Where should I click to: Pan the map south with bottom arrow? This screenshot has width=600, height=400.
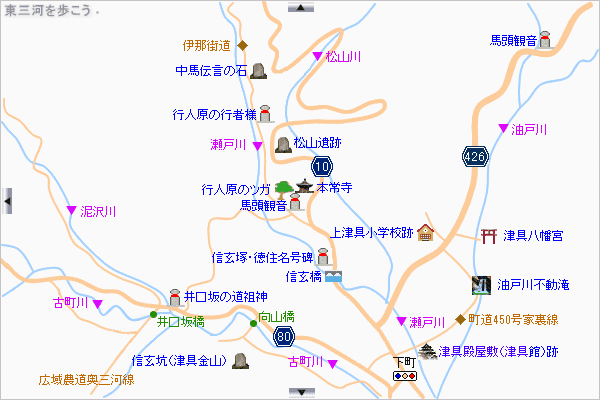(x=300, y=393)
